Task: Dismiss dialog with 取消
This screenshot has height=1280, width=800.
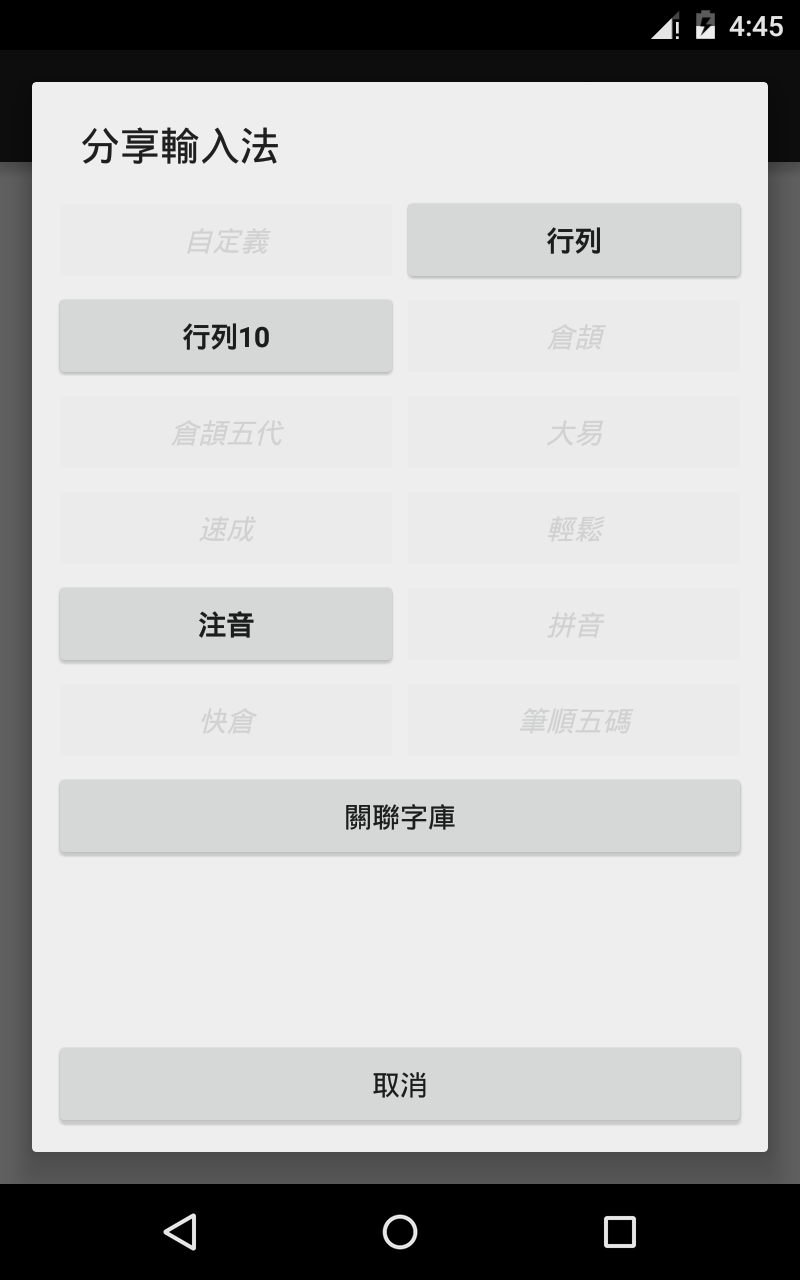Action: 400,1085
